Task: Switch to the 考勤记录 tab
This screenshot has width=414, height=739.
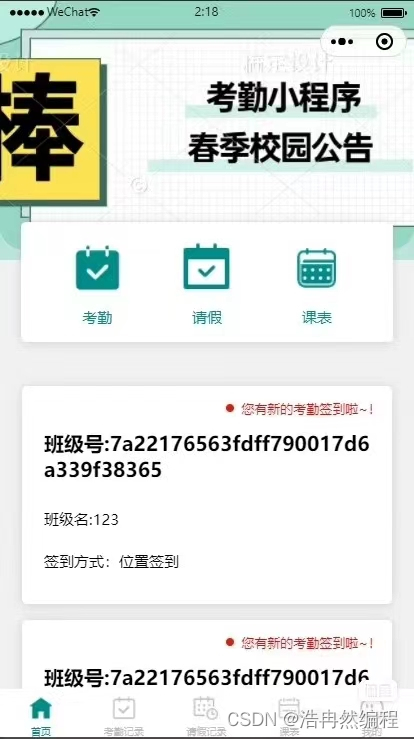Action: click(x=124, y=716)
